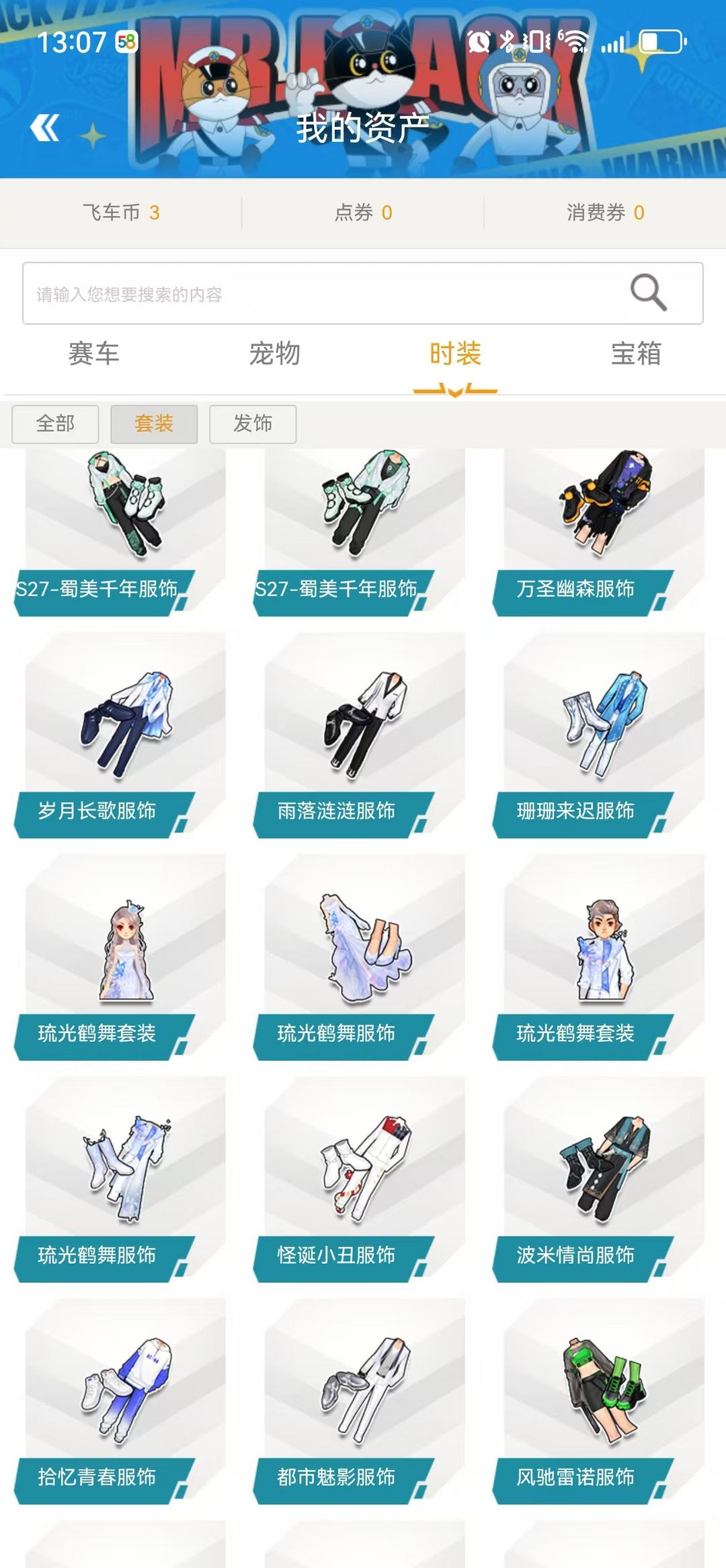Switch to the 宝箱 tab
This screenshot has width=726, height=1568.
click(x=636, y=354)
